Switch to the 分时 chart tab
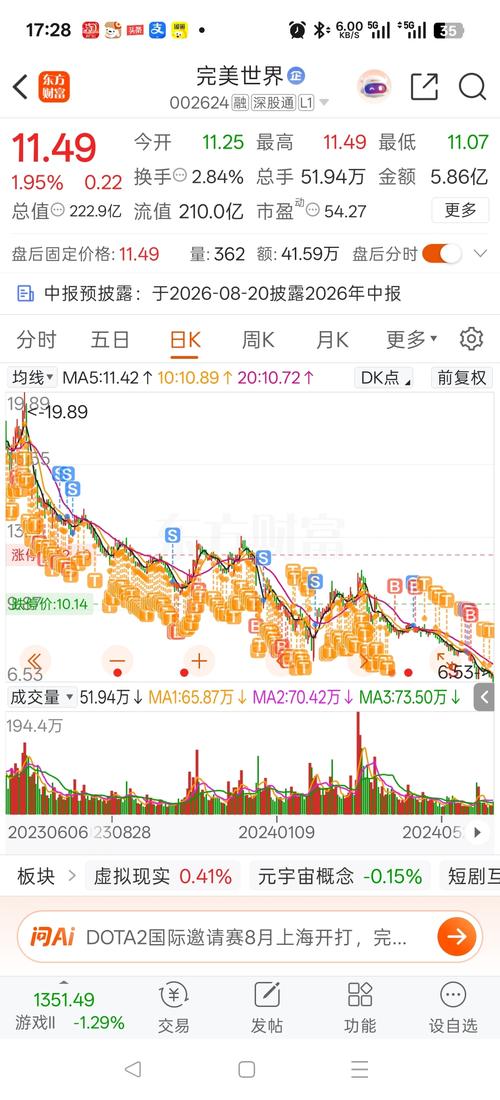Viewport: 500px width, 1100px height. coord(36,340)
